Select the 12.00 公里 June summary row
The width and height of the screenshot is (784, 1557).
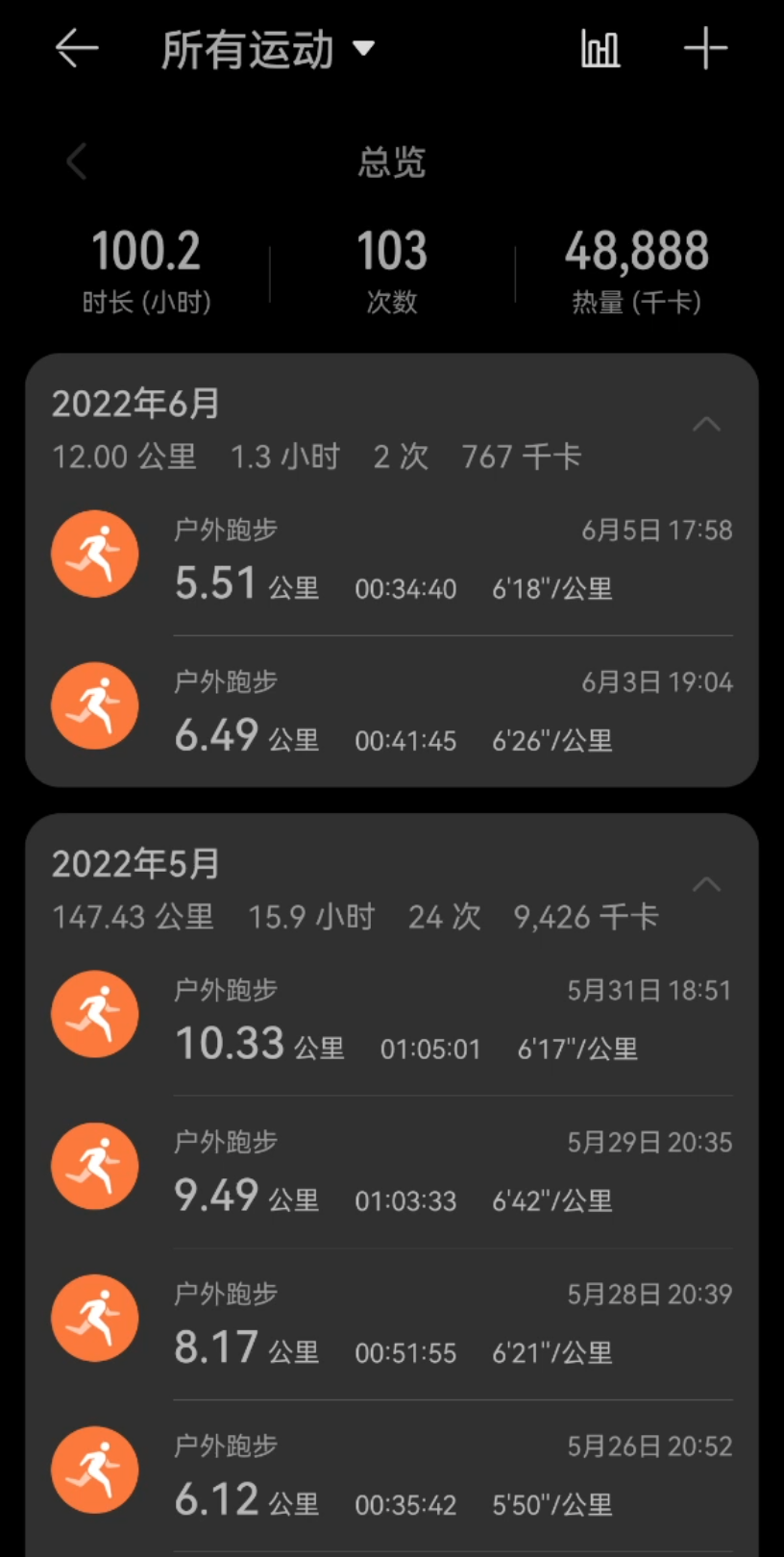pyautogui.click(x=123, y=457)
